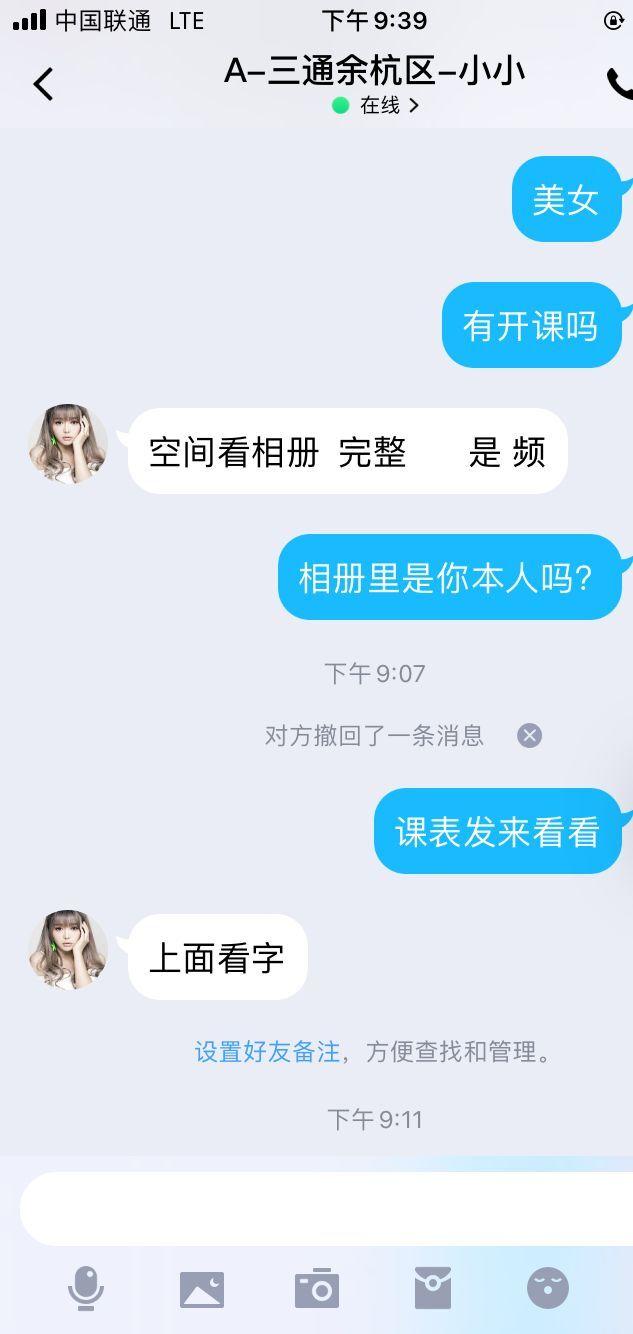Open the 在线 status details
Screen dimensions: 633x1334
(x=377, y=105)
